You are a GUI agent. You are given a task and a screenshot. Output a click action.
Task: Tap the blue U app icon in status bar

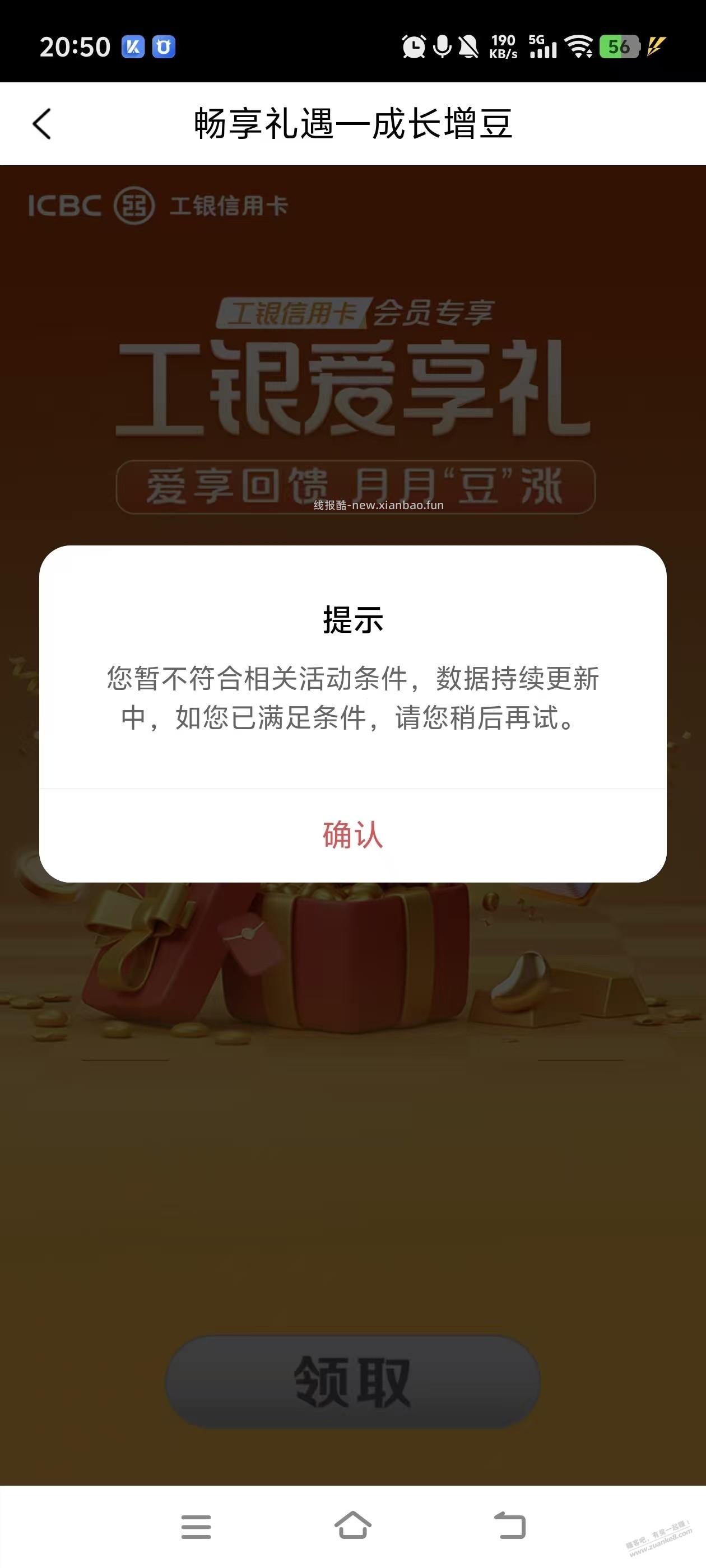coord(166,46)
